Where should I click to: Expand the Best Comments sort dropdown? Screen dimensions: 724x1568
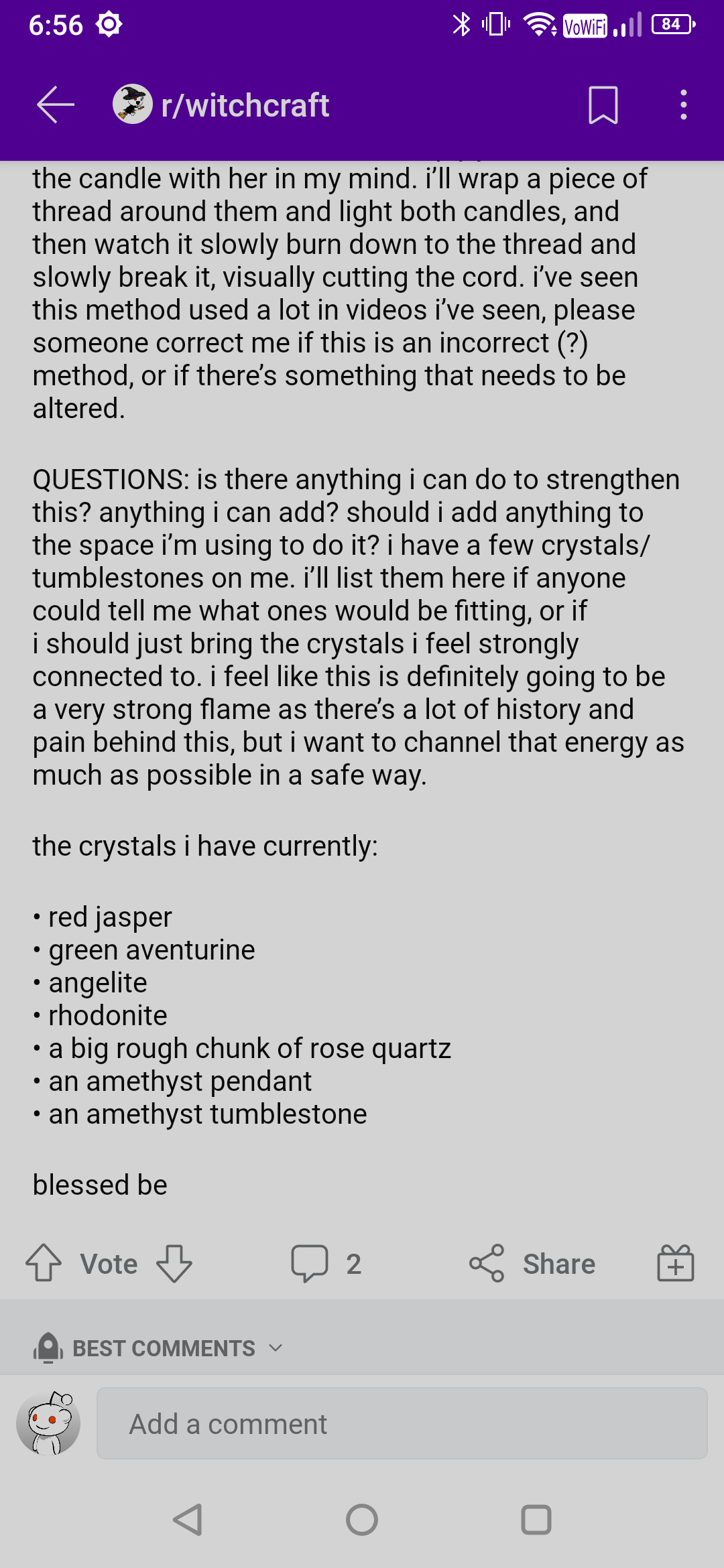[159, 1348]
